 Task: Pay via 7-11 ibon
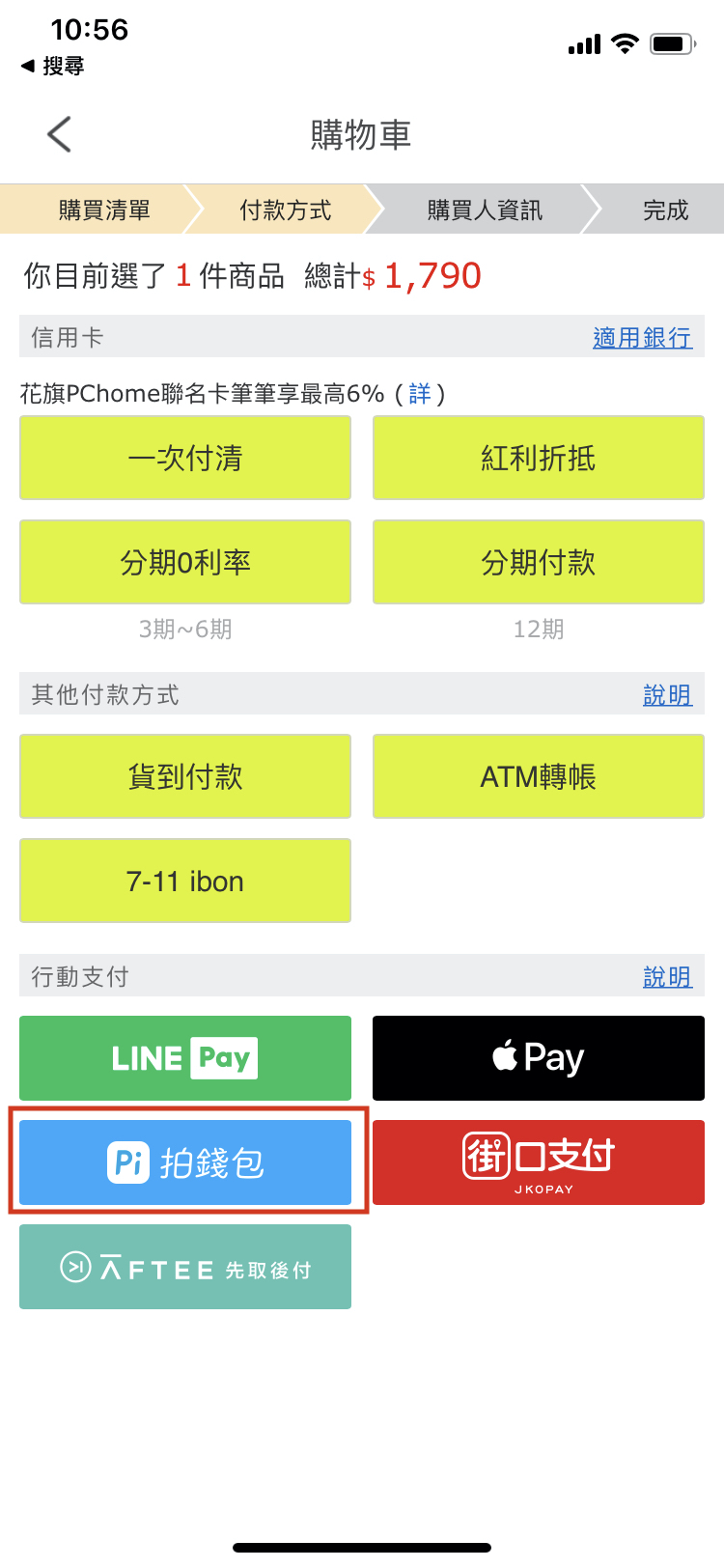tap(185, 881)
